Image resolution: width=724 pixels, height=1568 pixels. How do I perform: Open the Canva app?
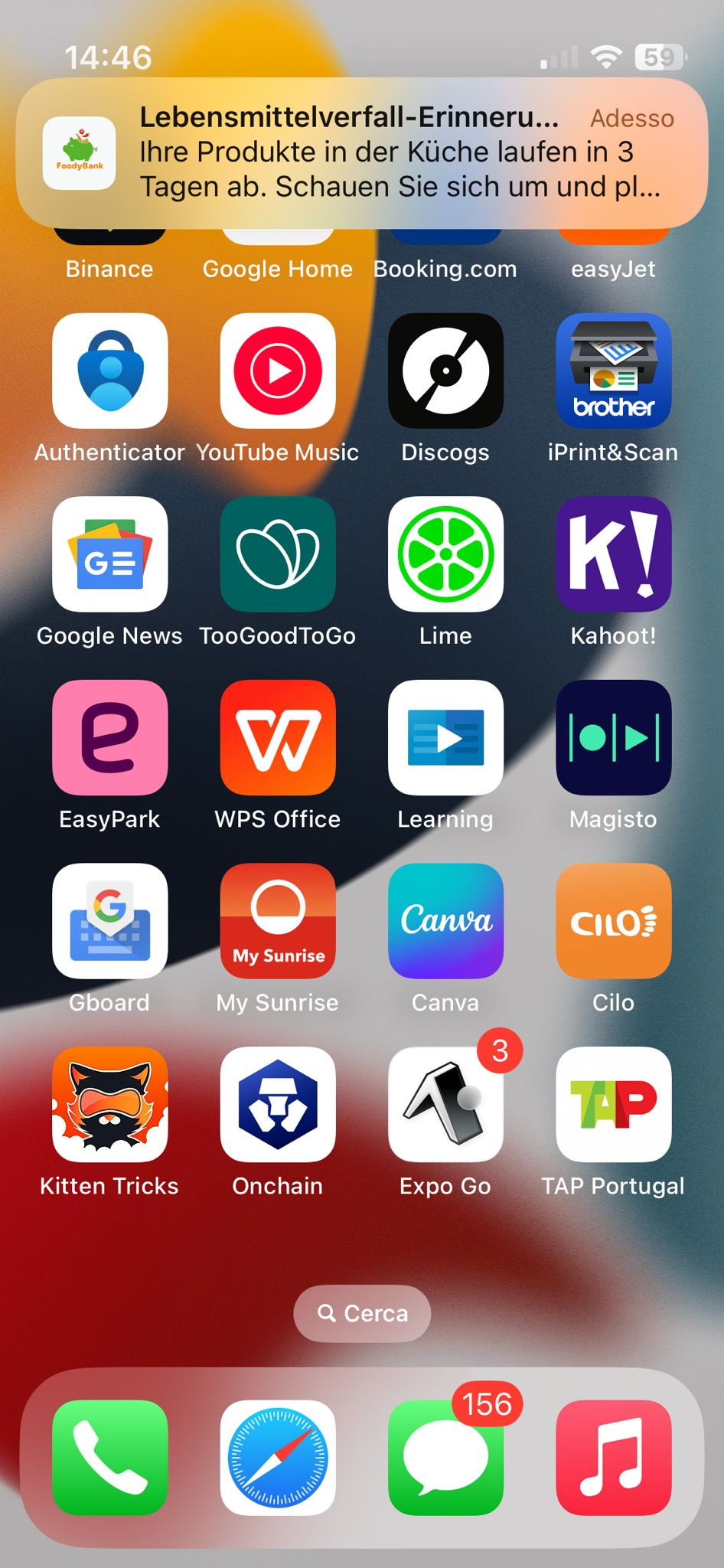(x=446, y=921)
